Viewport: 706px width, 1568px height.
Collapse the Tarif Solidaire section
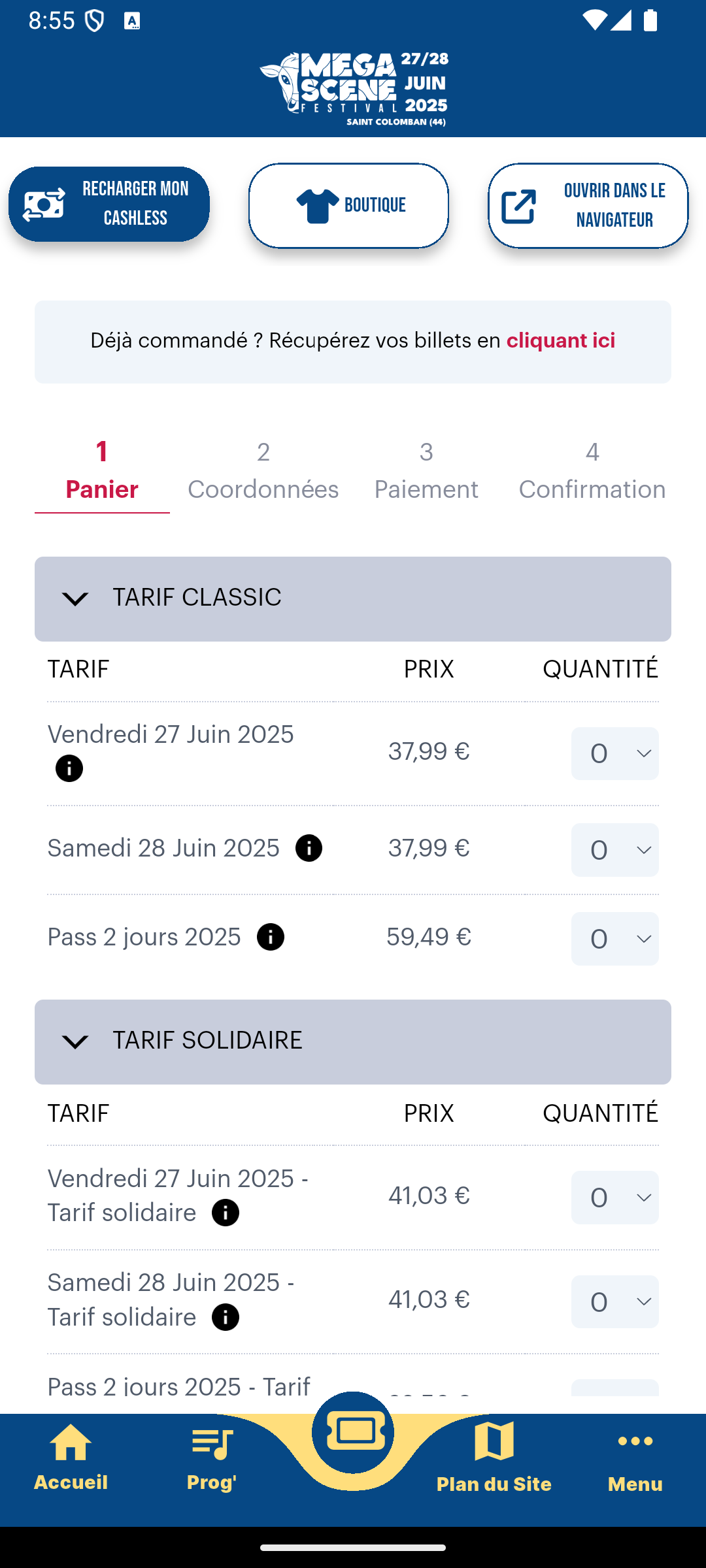(353, 1041)
